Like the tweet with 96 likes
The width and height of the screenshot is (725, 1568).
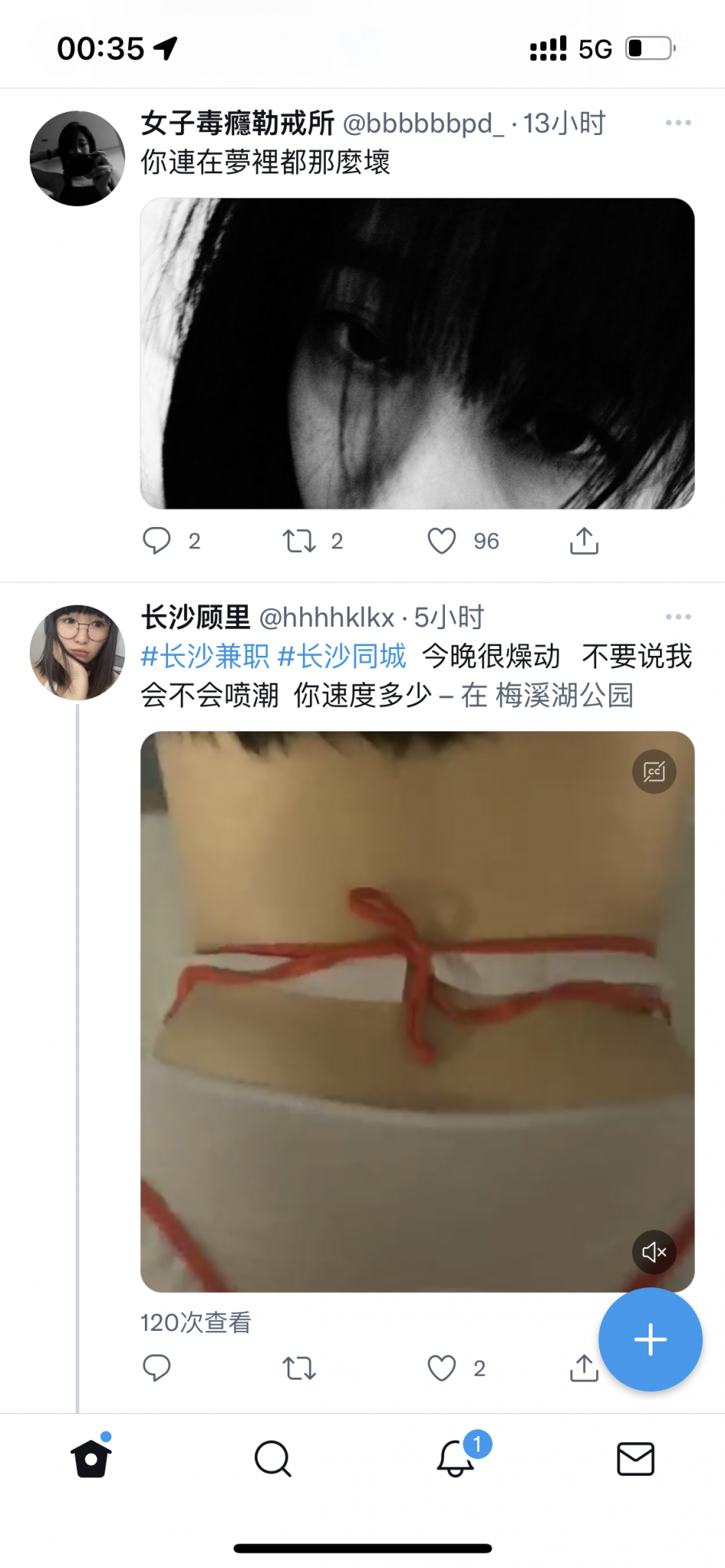pyautogui.click(x=442, y=541)
